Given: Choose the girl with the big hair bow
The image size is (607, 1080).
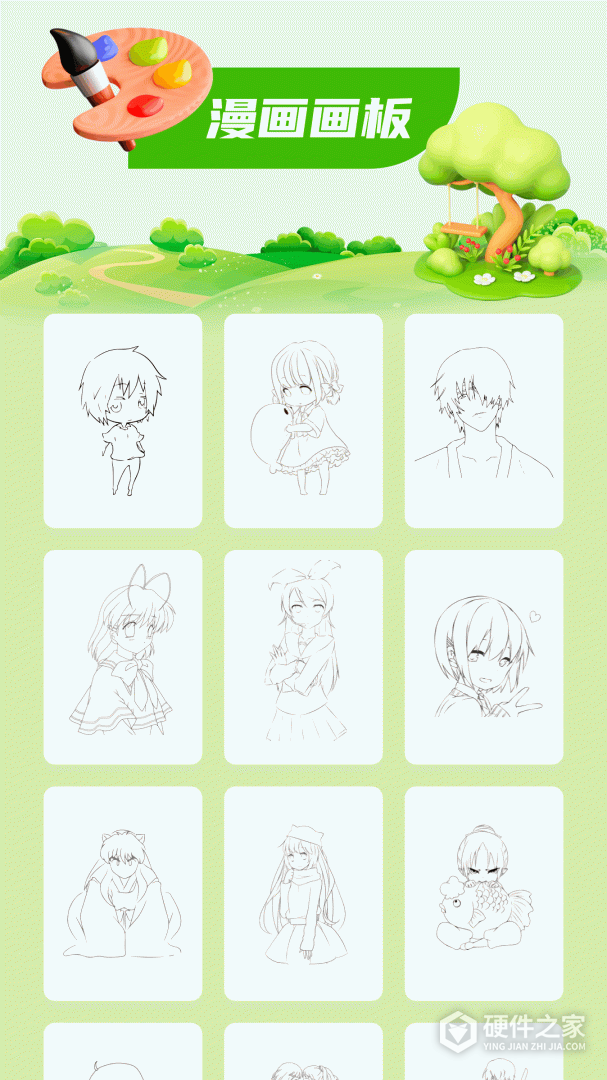Looking at the screenshot, I should [123, 657].
